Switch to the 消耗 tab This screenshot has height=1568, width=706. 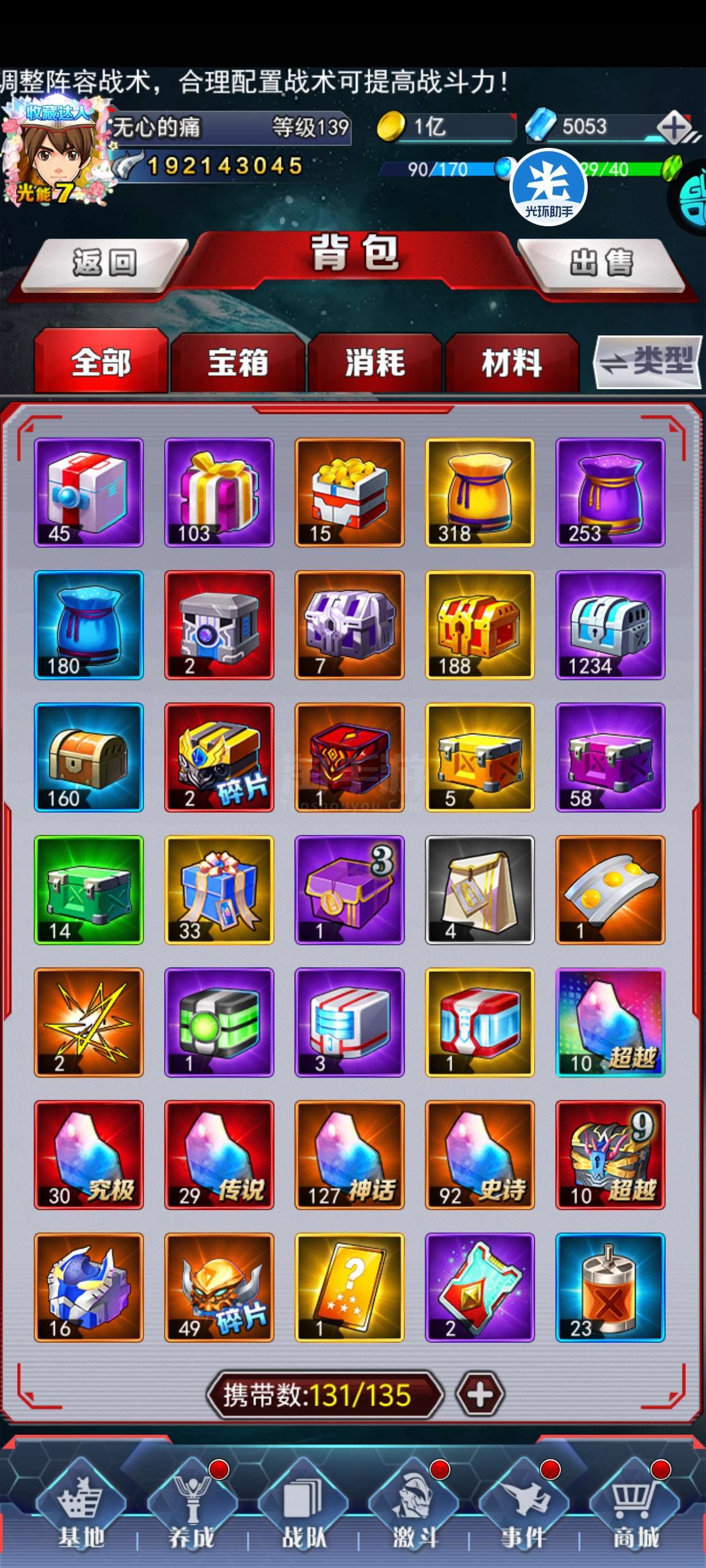375,363
